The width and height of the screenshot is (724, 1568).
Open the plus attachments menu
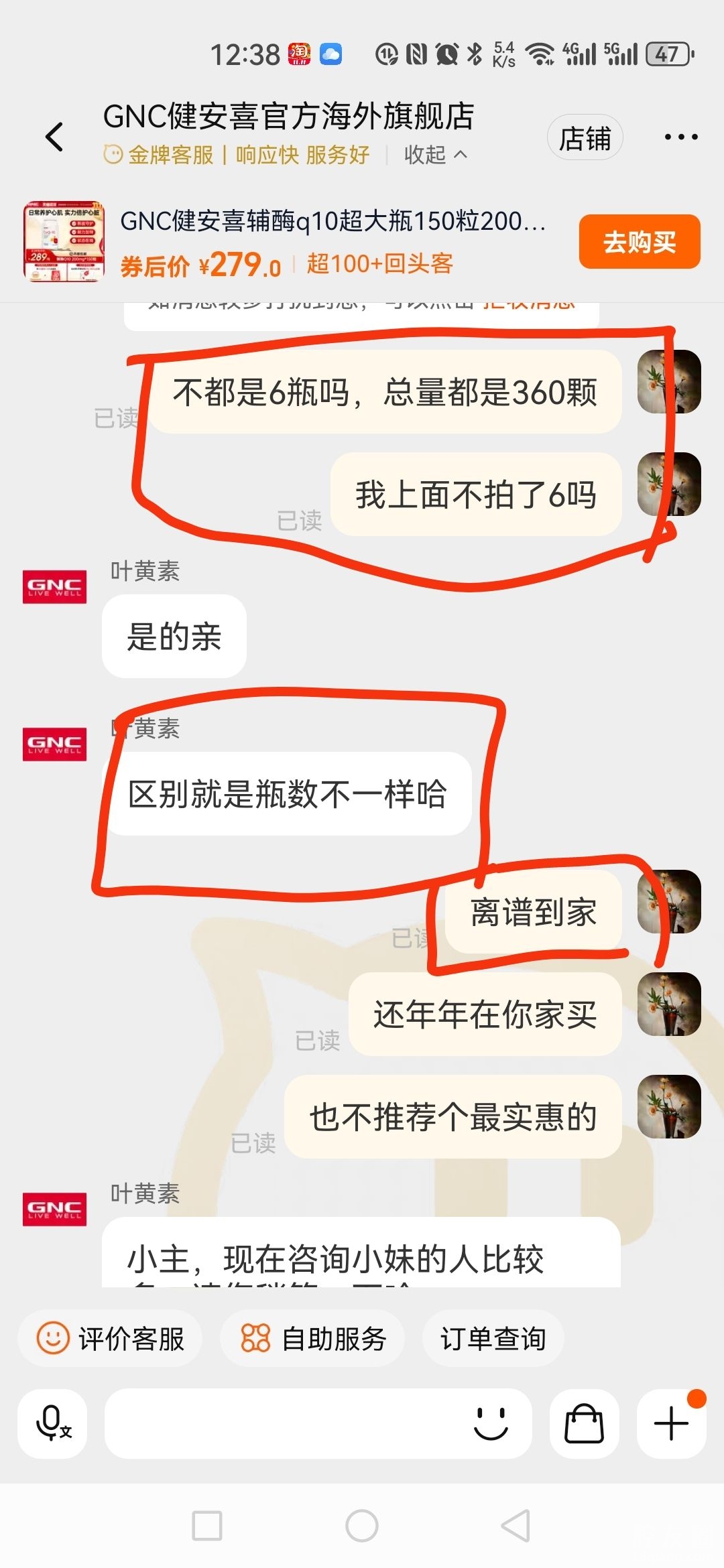coord(671,1423)
